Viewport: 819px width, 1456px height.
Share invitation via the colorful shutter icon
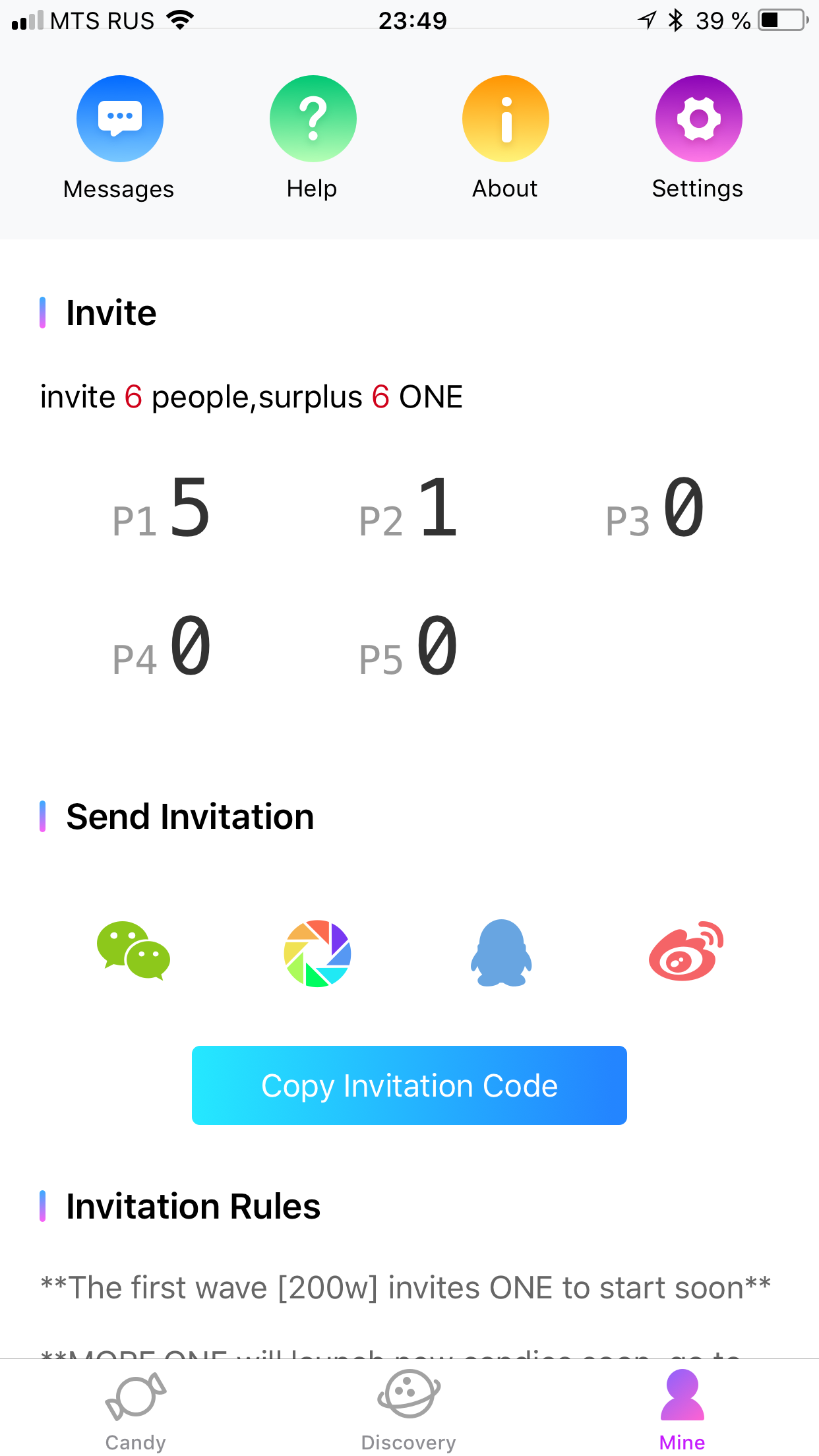[317, 953]
